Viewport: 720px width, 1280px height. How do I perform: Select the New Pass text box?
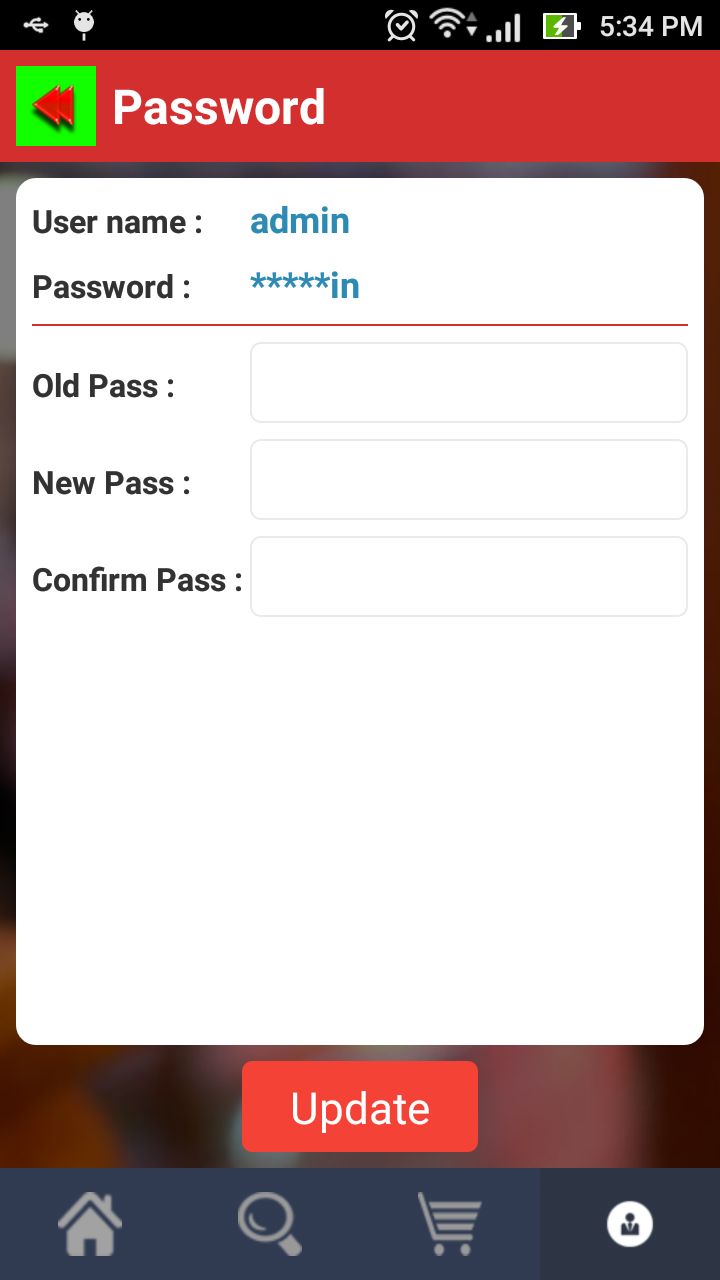pos(468,480)
